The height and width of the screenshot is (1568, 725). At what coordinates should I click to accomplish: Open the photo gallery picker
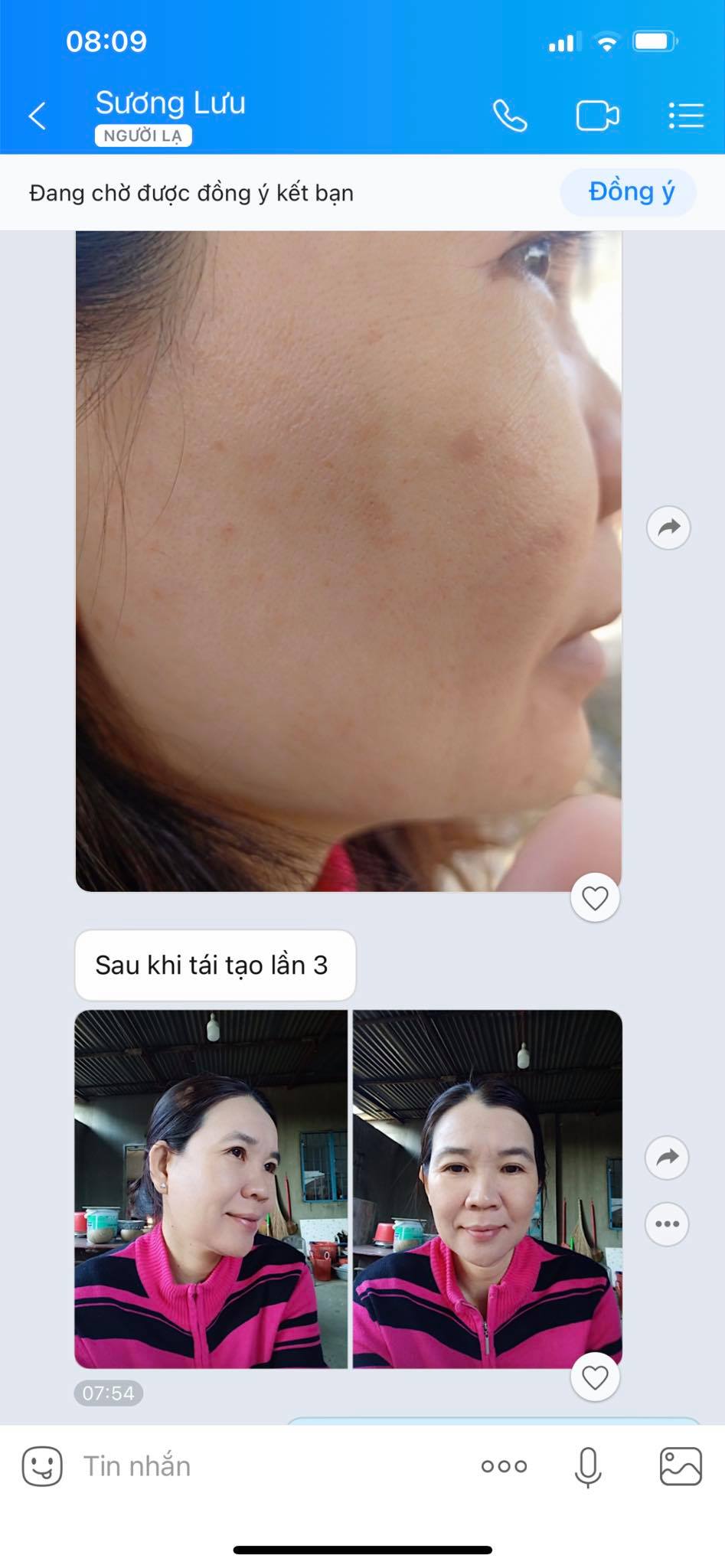click(681, 1466)
